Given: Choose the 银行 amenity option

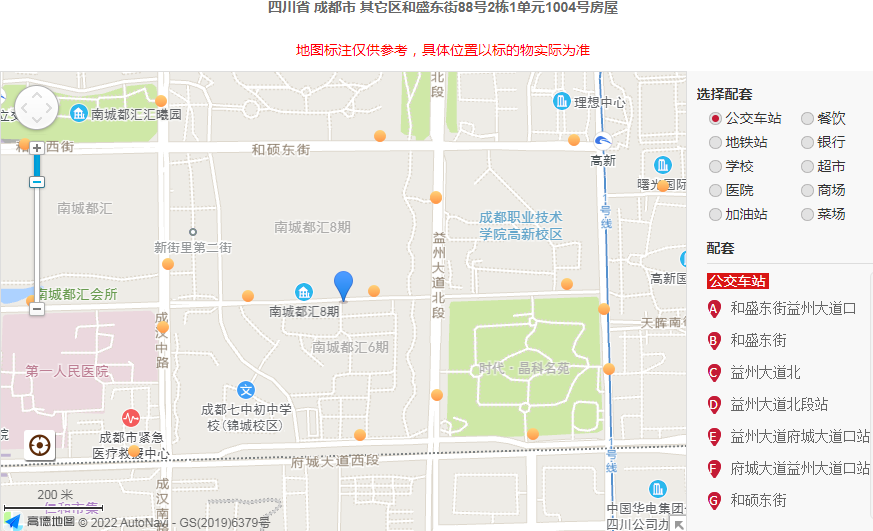Looking at the screenshot, I should pos(807,142).
